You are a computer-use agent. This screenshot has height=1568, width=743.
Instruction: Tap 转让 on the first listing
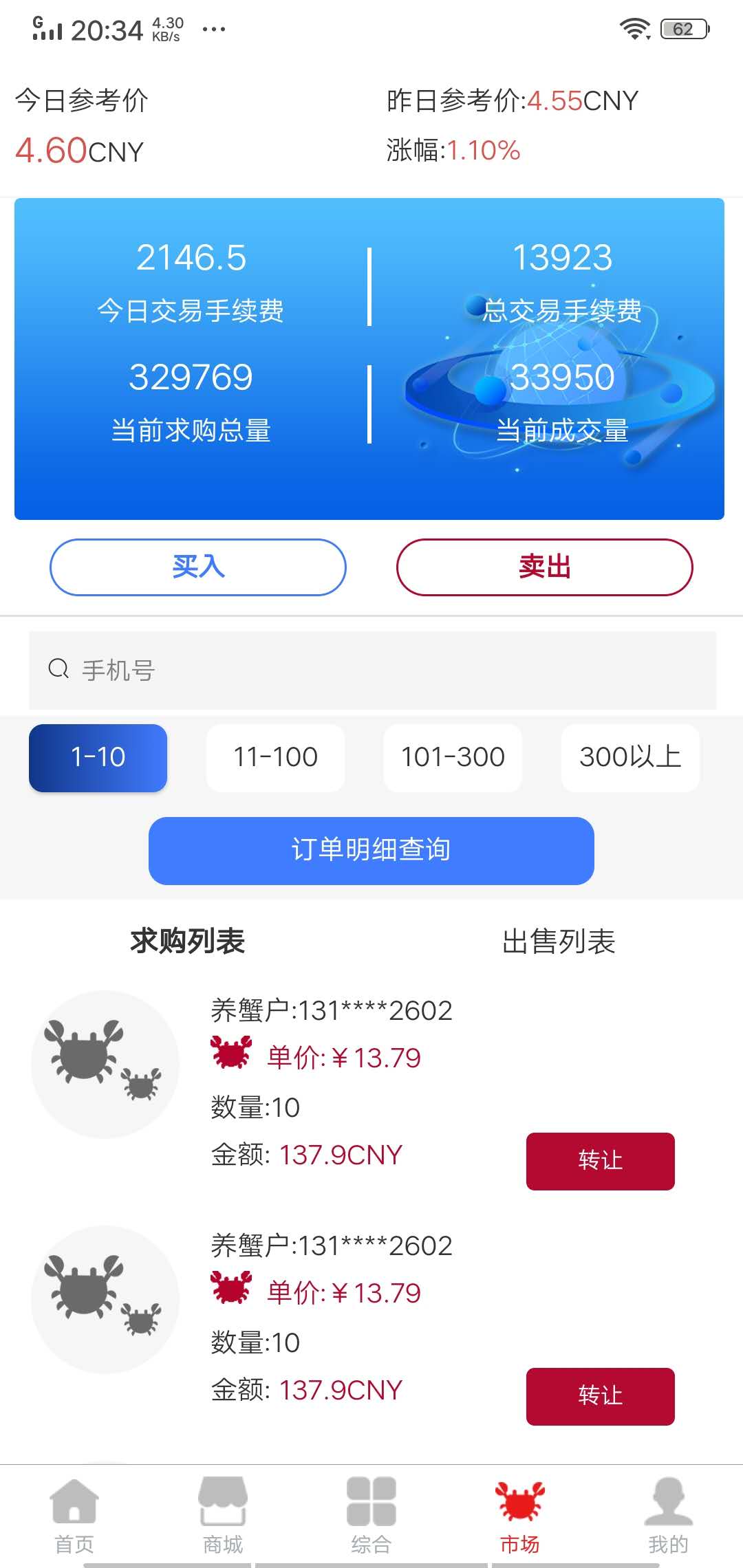[x=599, y=1161]
